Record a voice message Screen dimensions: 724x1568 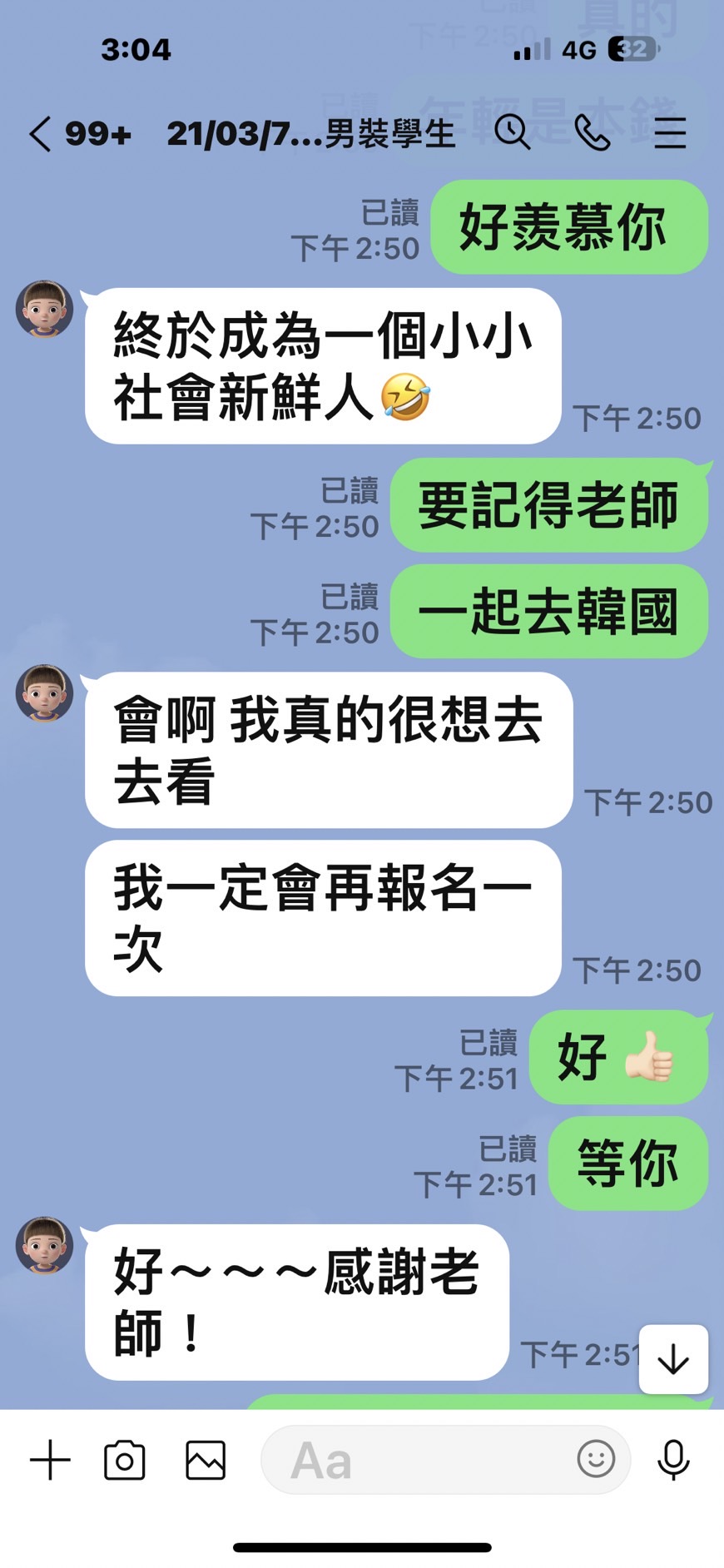coord(673,1460)
